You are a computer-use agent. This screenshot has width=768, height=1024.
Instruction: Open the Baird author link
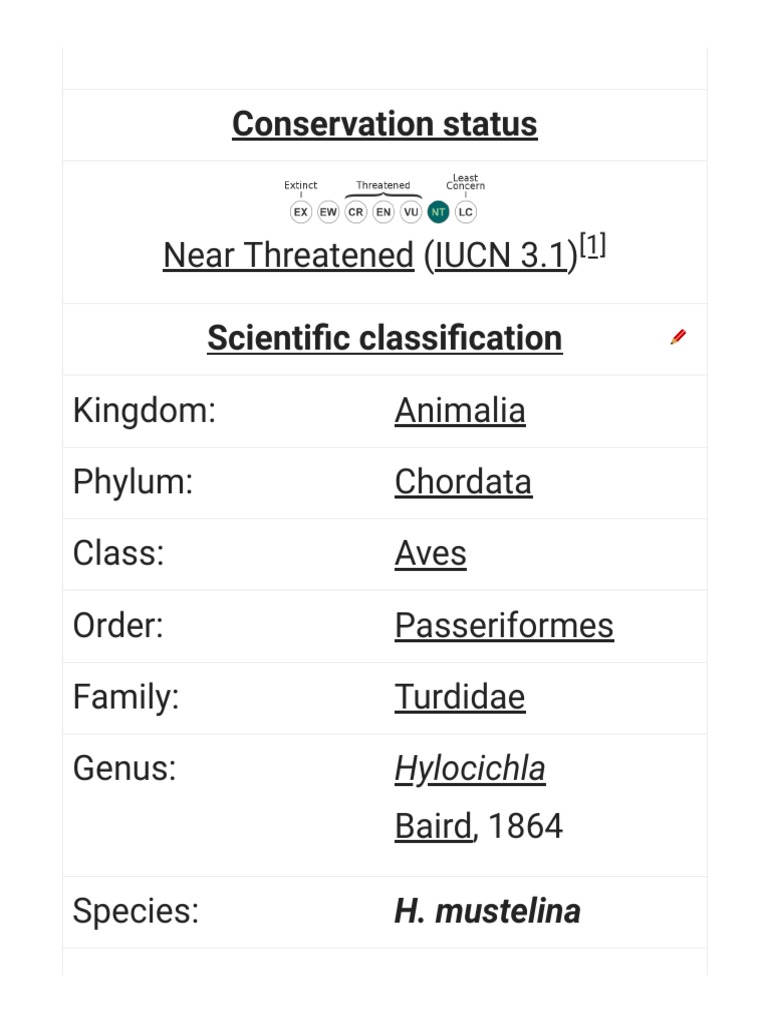tap(433, 826)
